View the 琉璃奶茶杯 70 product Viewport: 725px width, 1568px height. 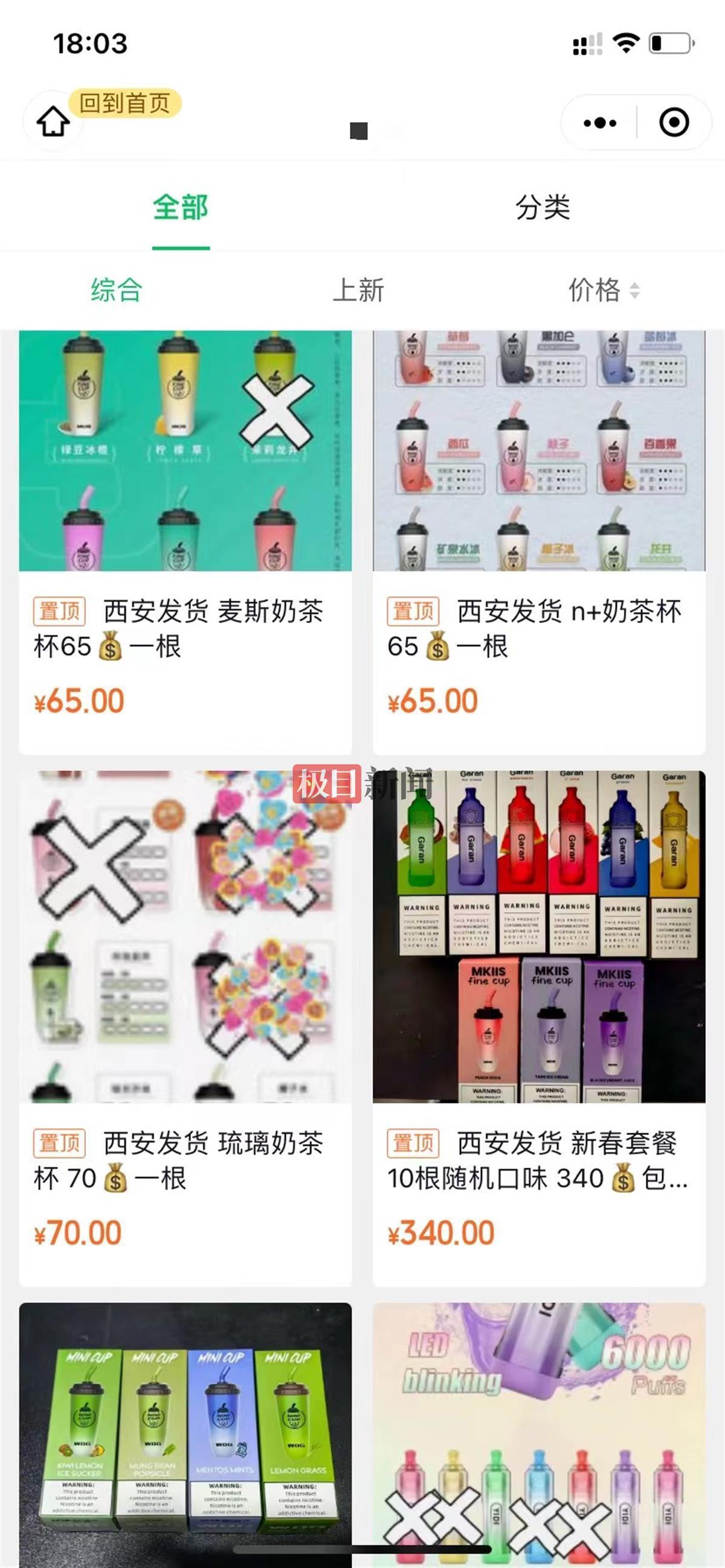185,1029
